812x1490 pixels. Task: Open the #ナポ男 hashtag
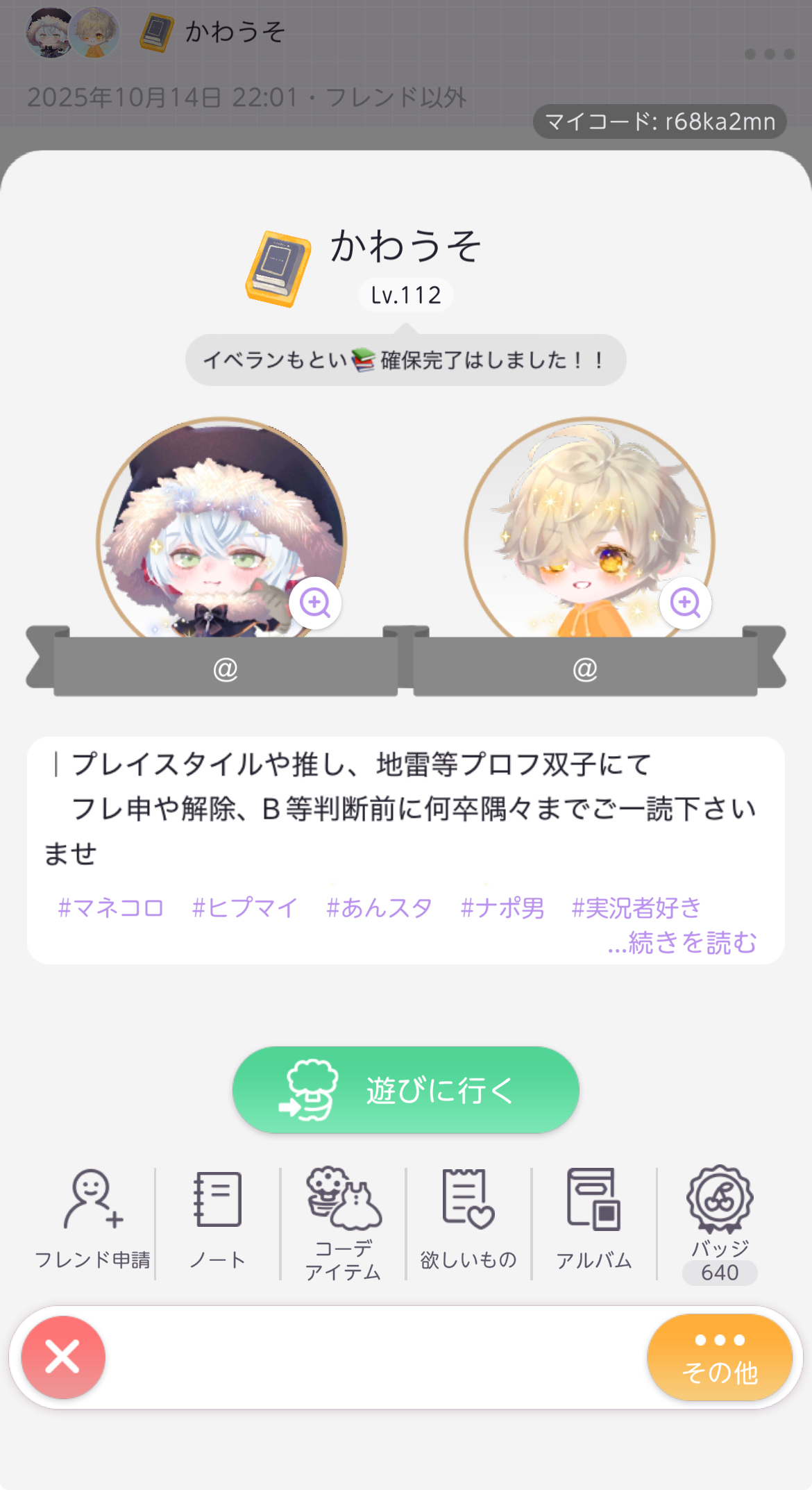point(502,907)
